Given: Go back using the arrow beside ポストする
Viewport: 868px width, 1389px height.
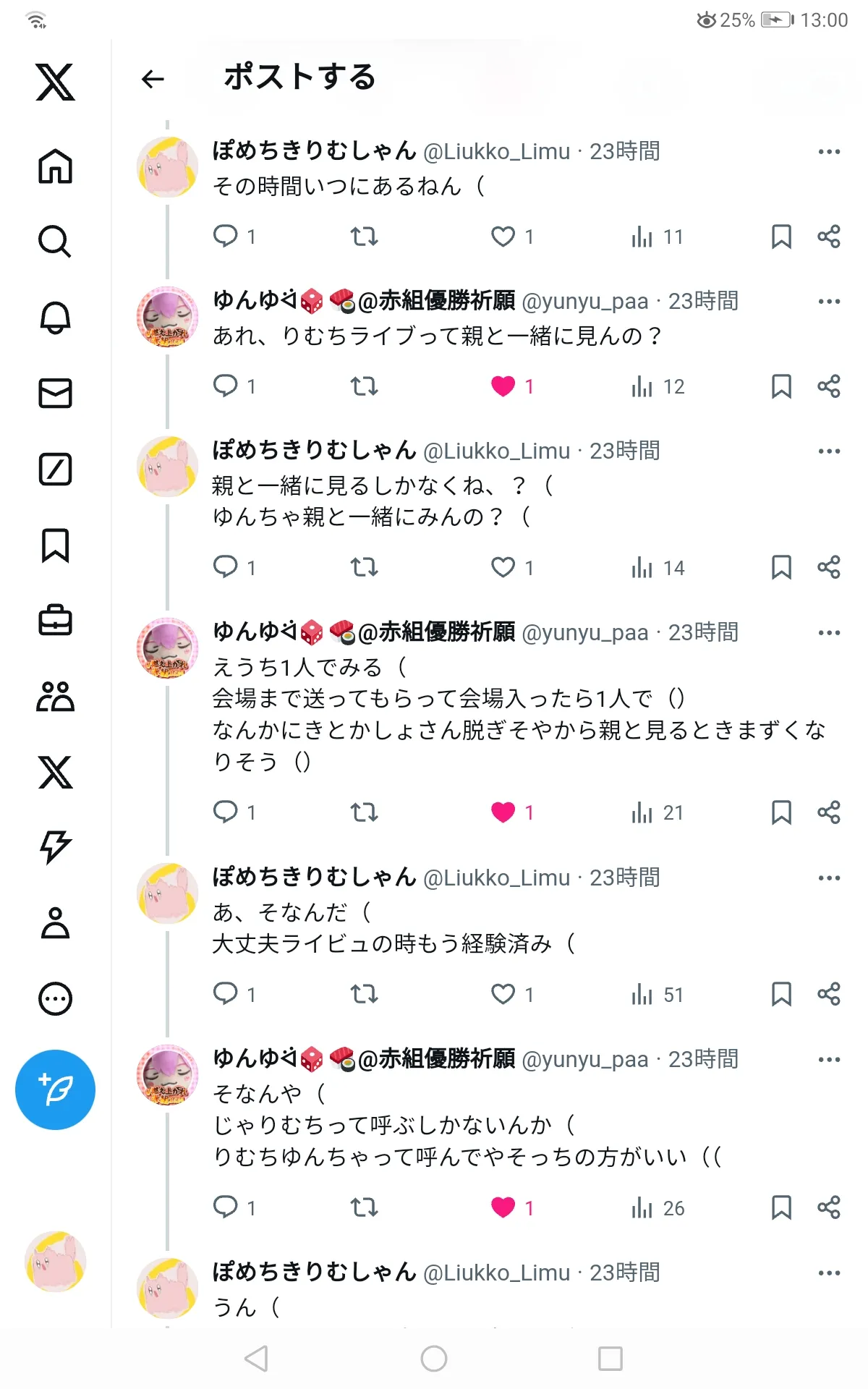Looking at the screenshot, I should 153,79.
